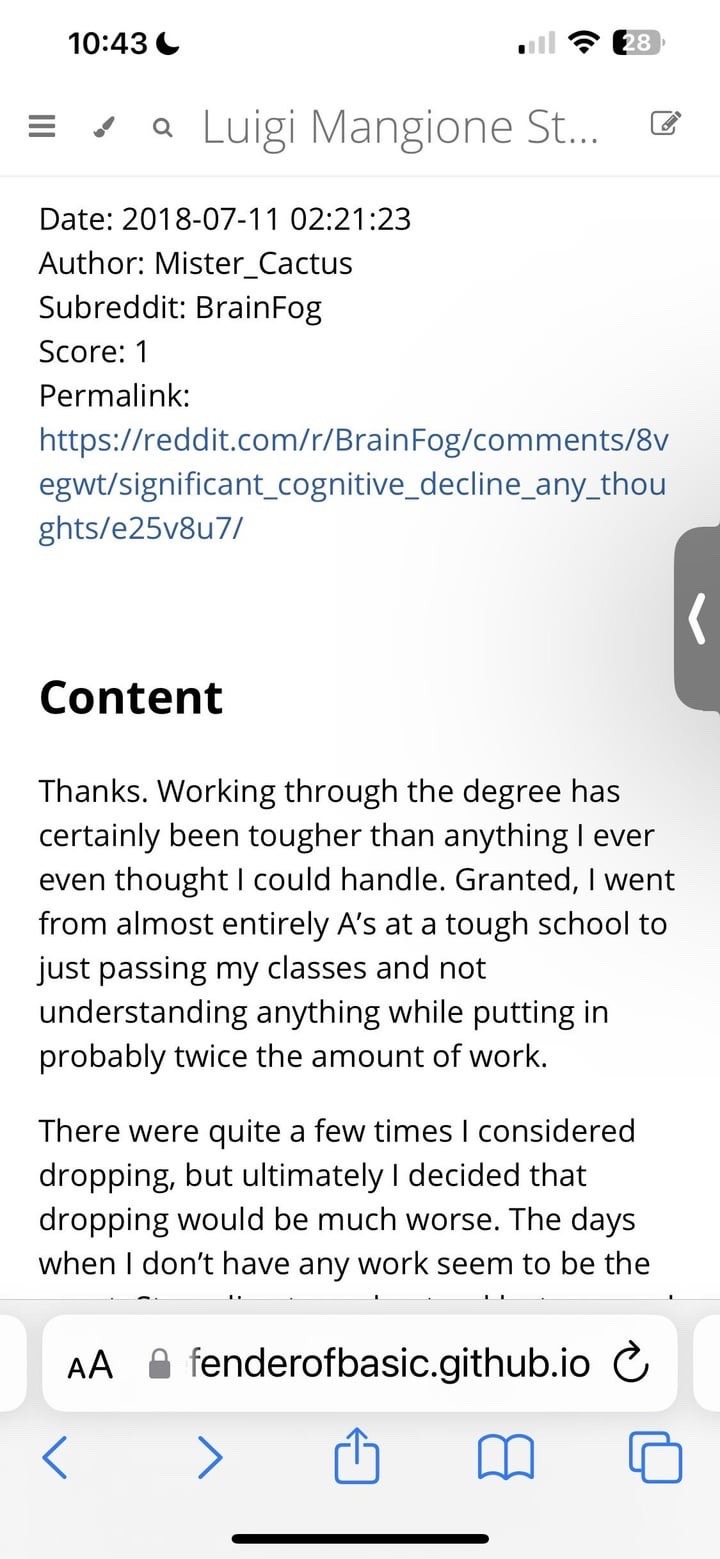The width and height of the screenshot is (720, 1559).
Task: Reload the page
Action: (x=630, y=1364)
